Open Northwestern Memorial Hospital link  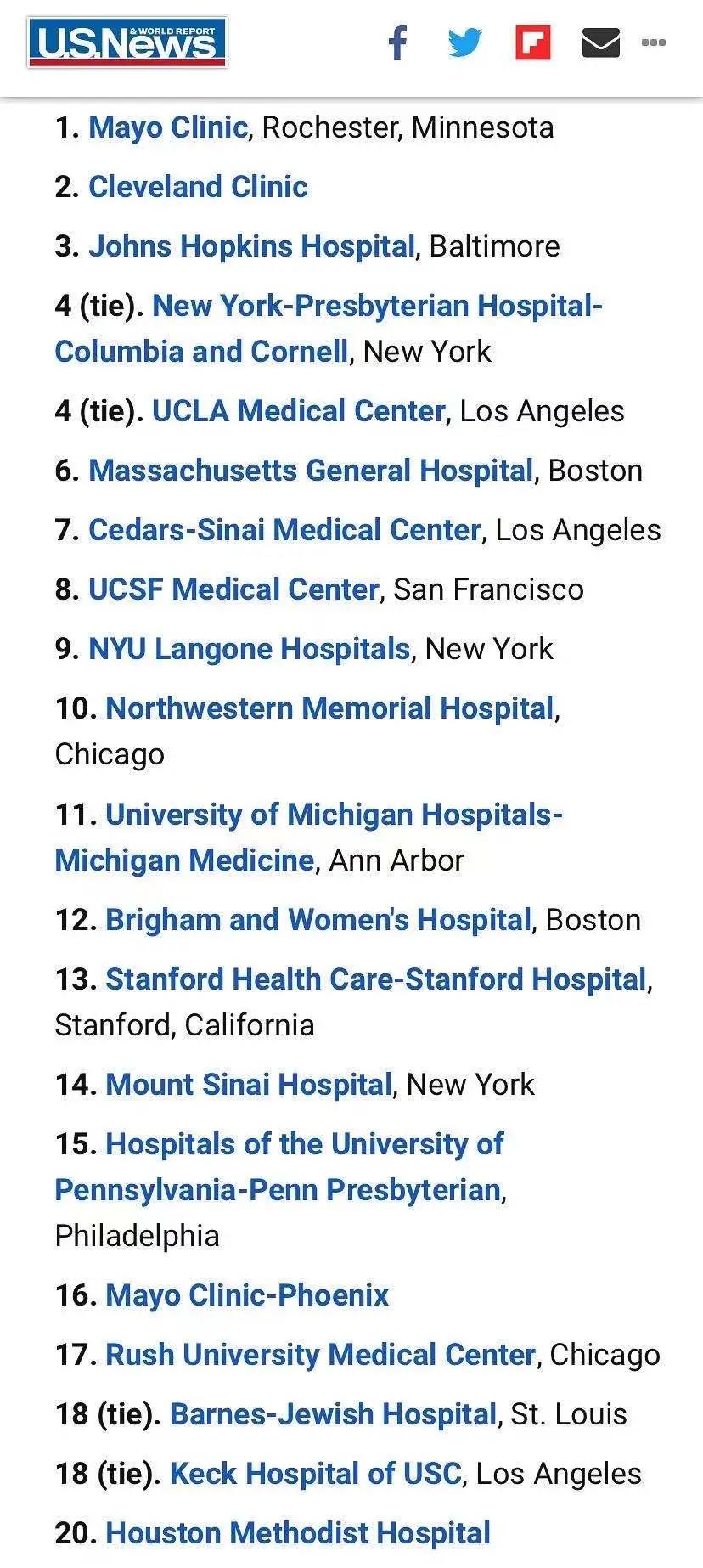329,708
